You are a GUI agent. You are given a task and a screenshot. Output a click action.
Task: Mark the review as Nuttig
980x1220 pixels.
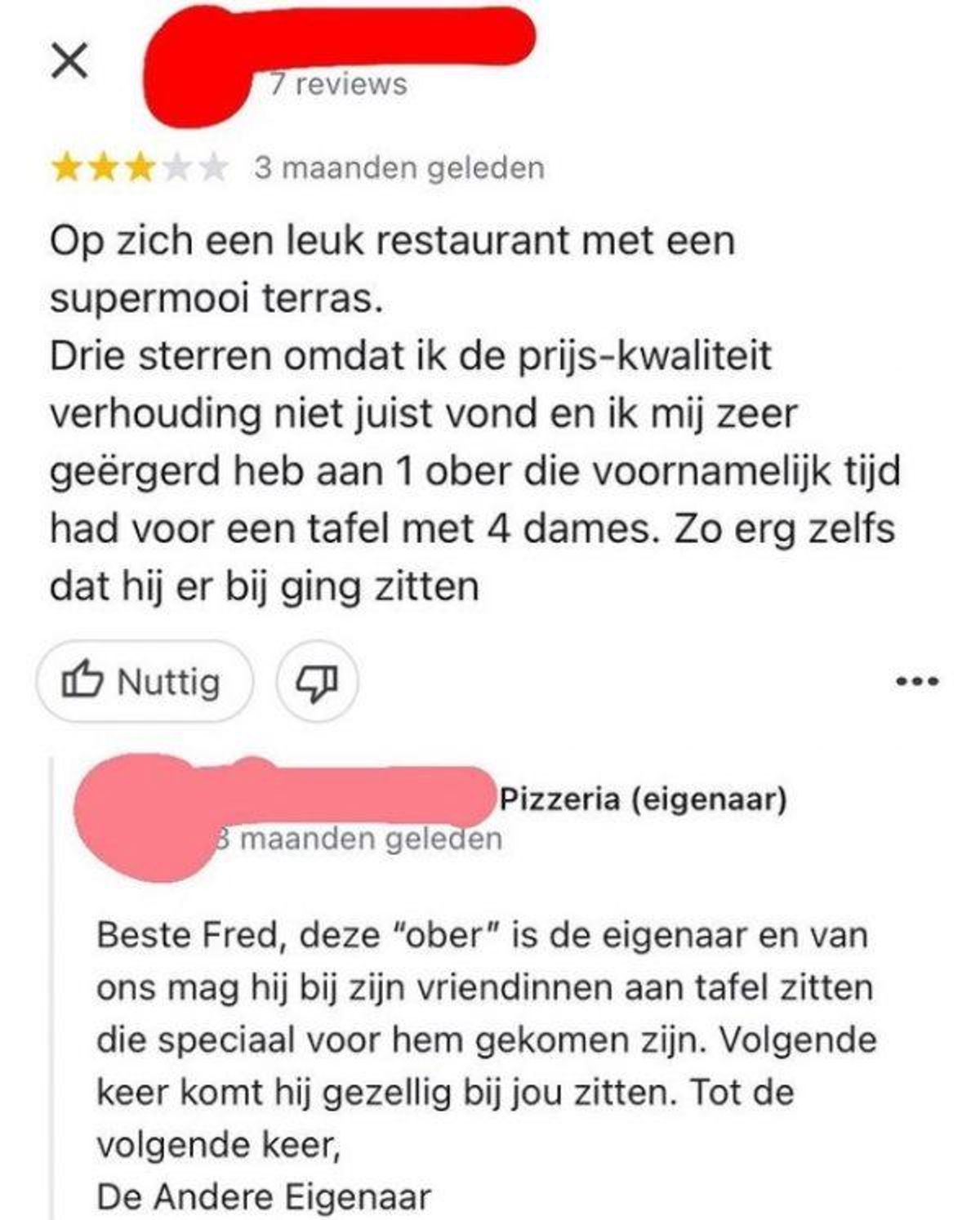(x=144, y=682)
